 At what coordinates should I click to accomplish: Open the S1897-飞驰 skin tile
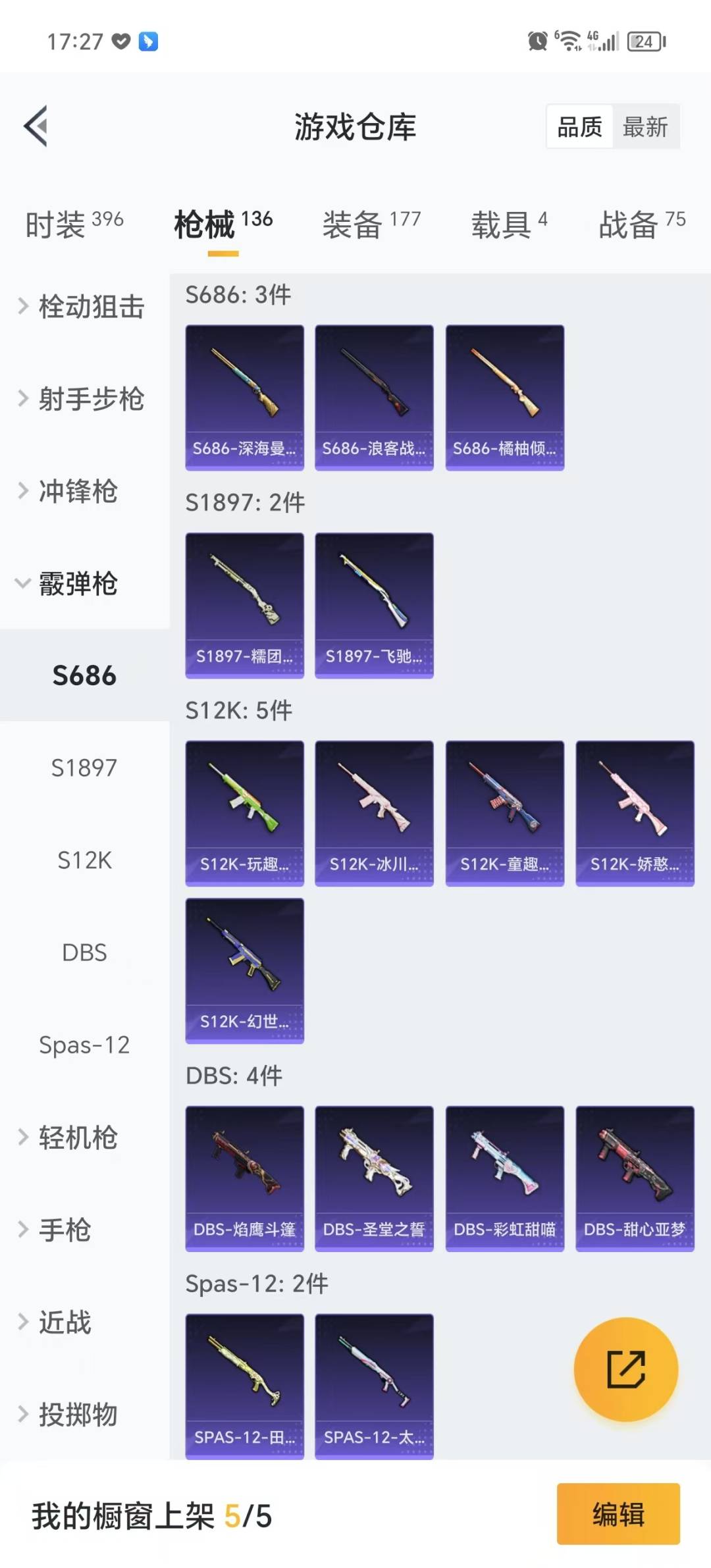coord(374,605)
